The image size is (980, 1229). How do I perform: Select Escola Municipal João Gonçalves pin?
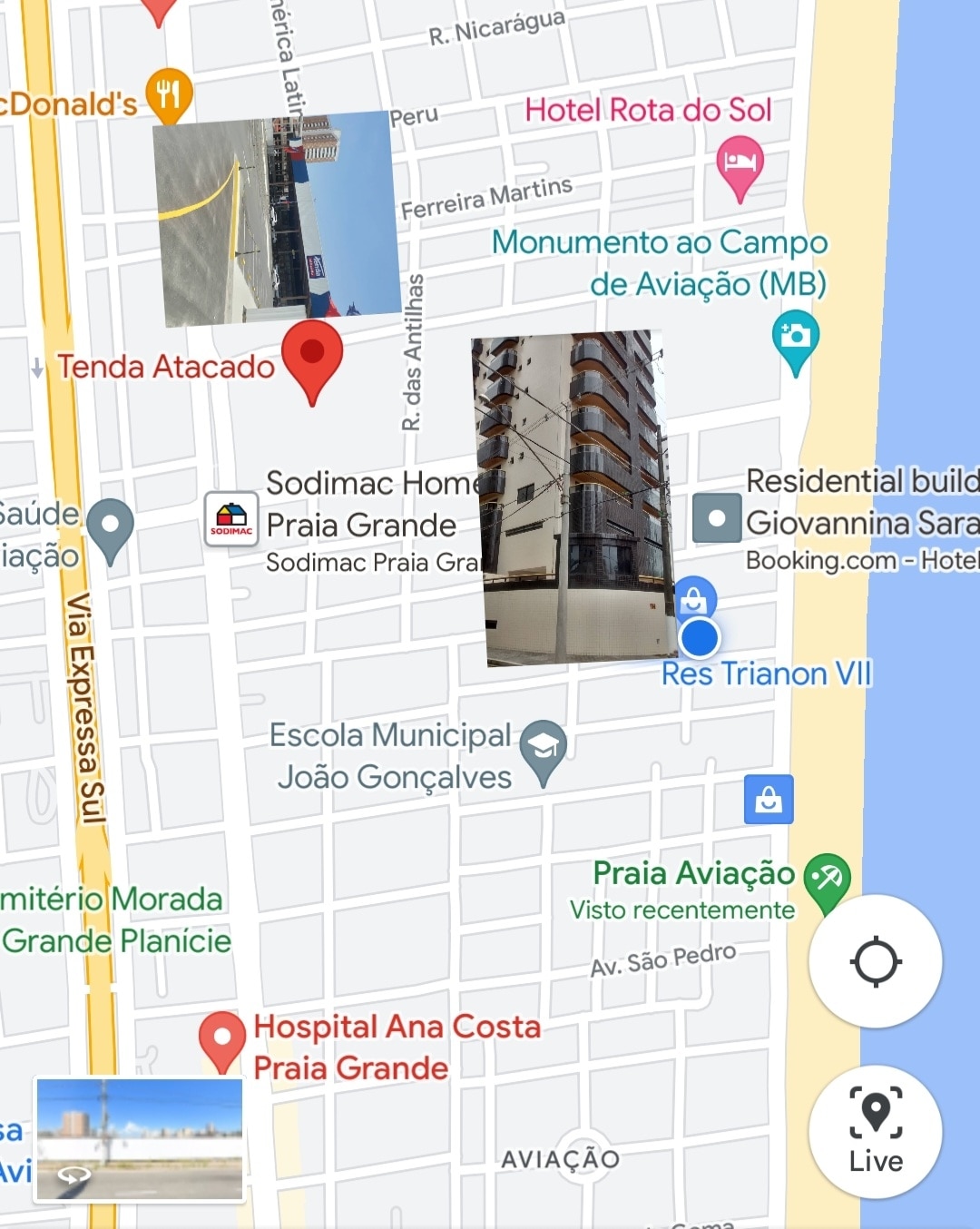coord(543,748)
